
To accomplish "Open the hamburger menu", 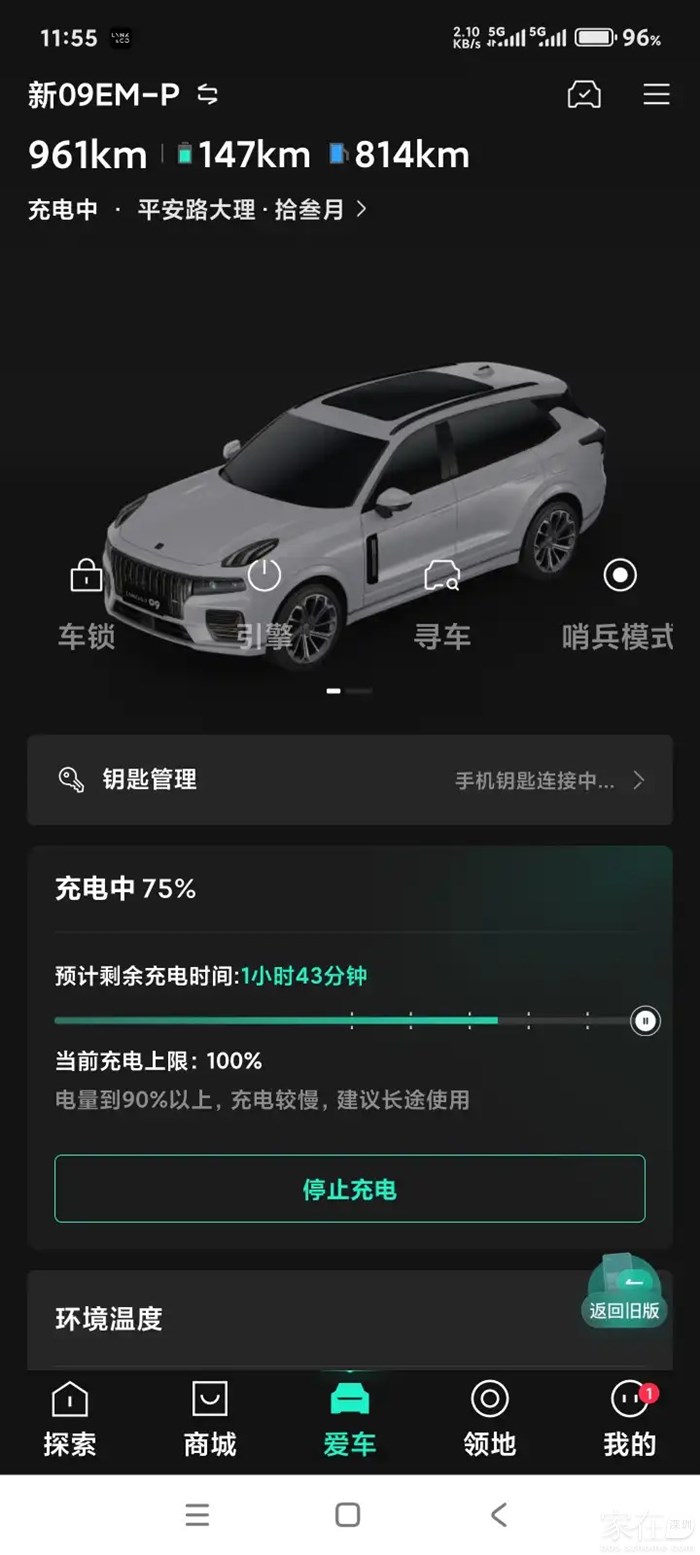I will tap(656, 95).
